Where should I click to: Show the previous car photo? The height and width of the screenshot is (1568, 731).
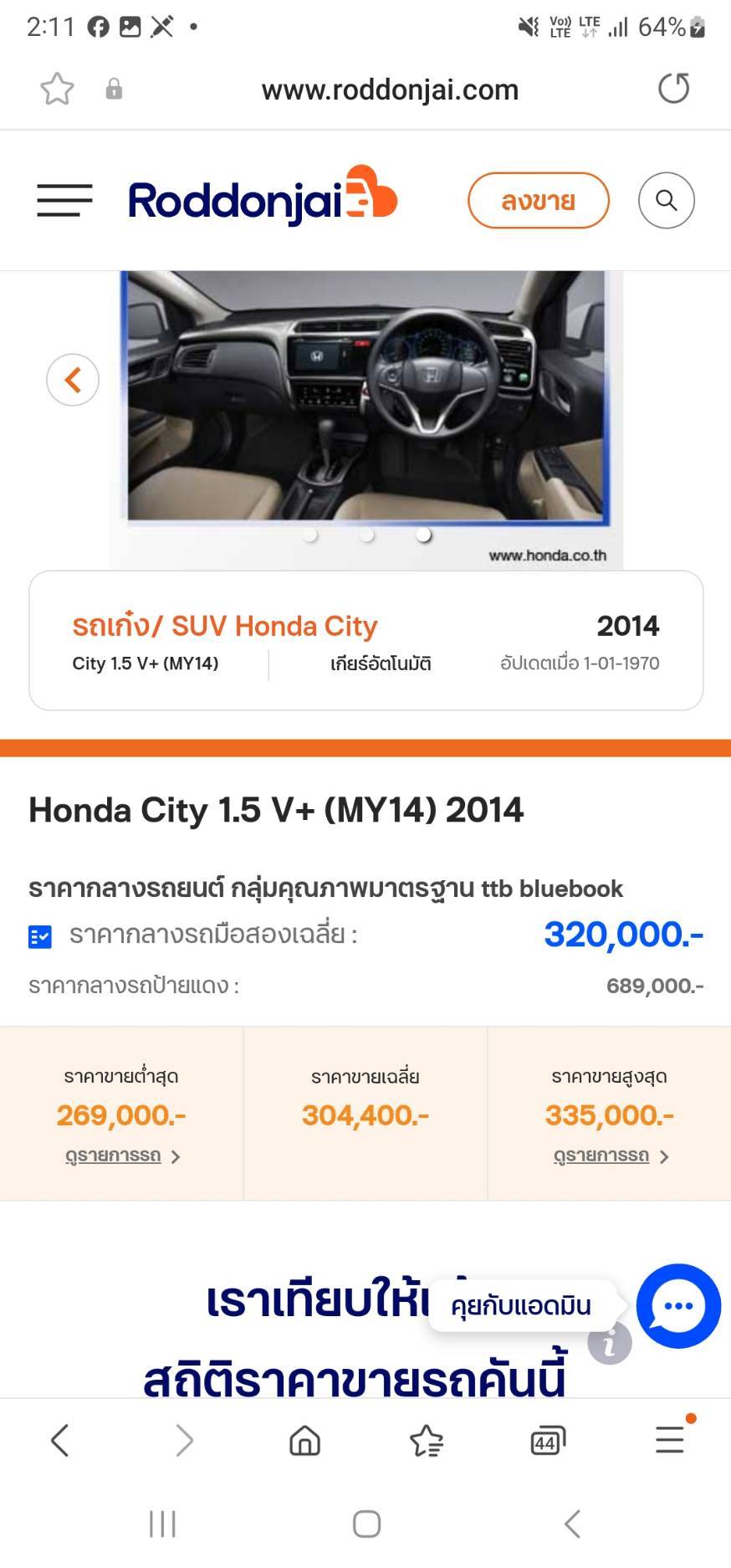pos(73,380)
